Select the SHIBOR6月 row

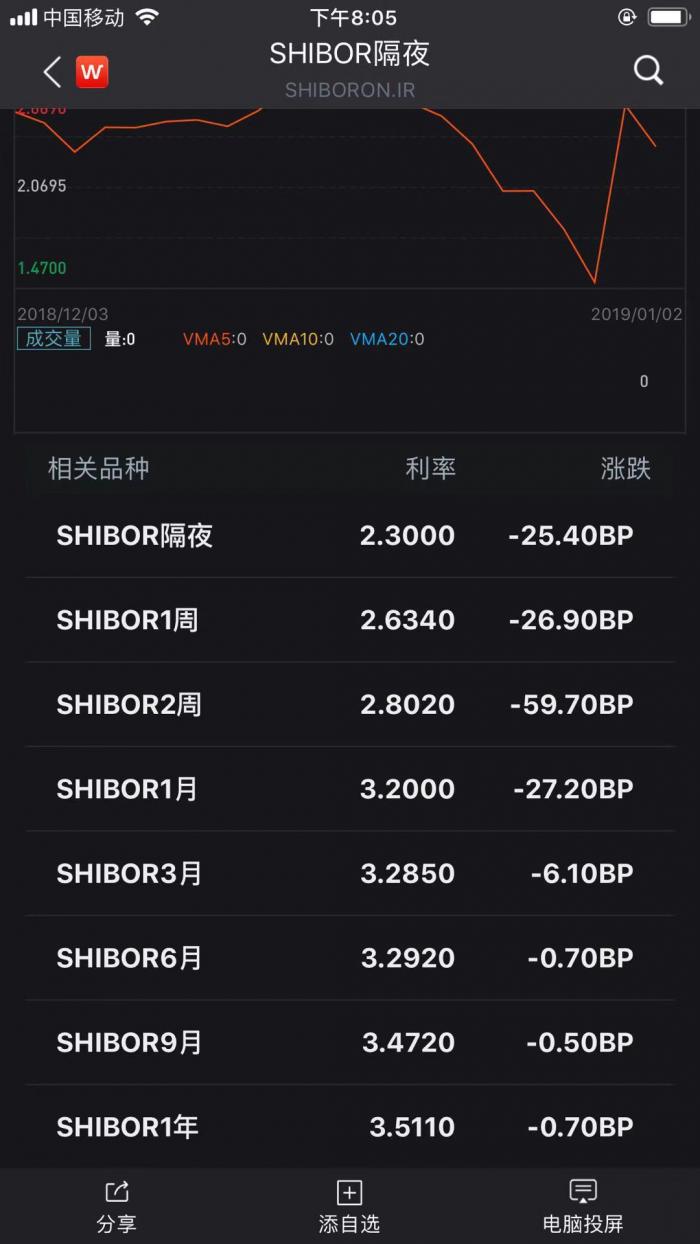click(x=350, y=958)
